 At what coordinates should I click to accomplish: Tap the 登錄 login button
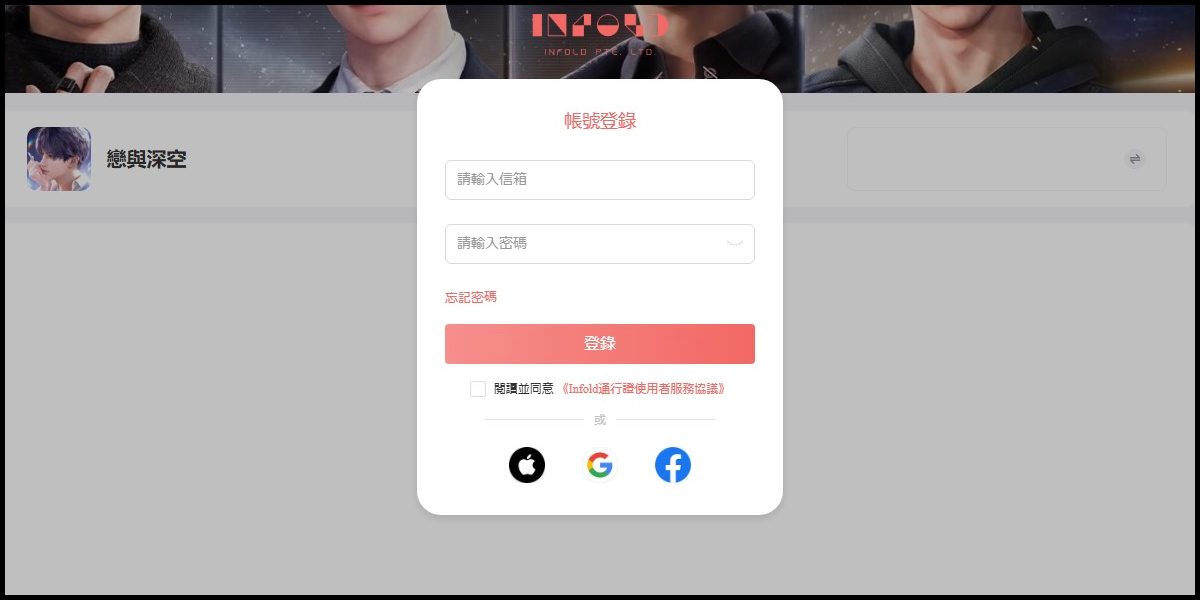click(x=599, y=344)
